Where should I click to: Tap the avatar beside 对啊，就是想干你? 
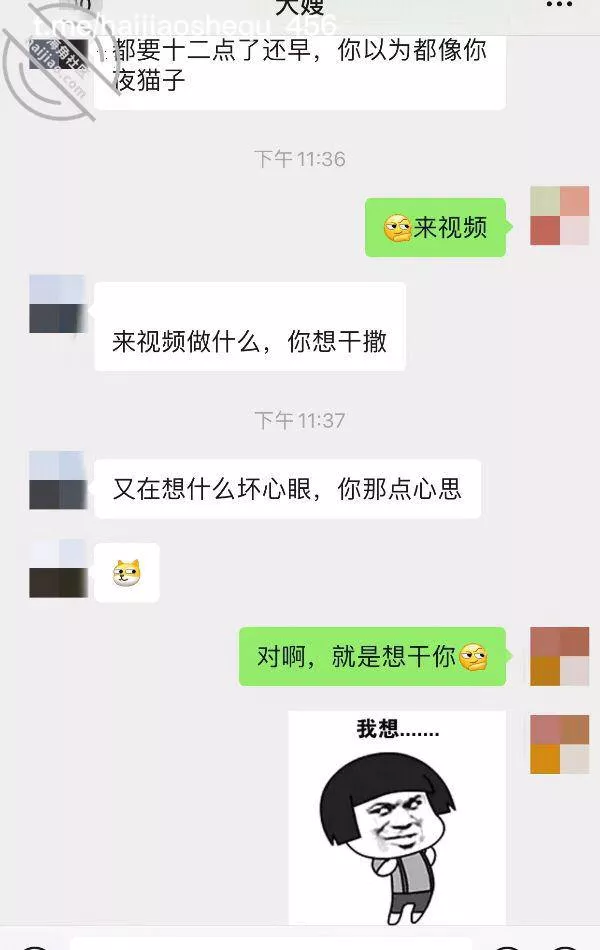[559, 656]
